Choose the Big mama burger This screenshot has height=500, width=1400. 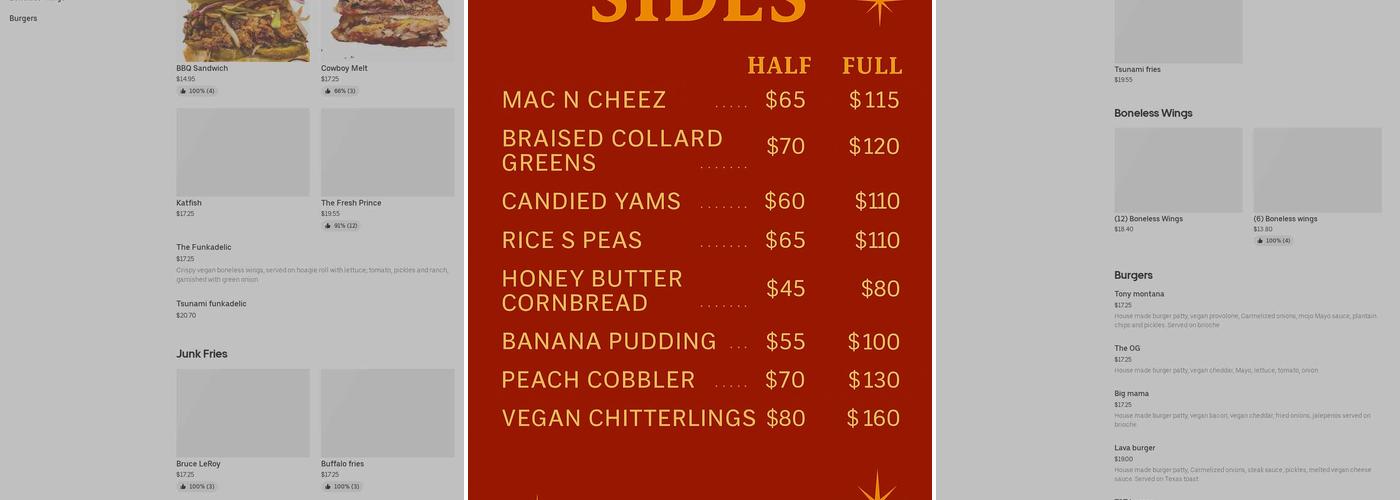coord(1131,394)
